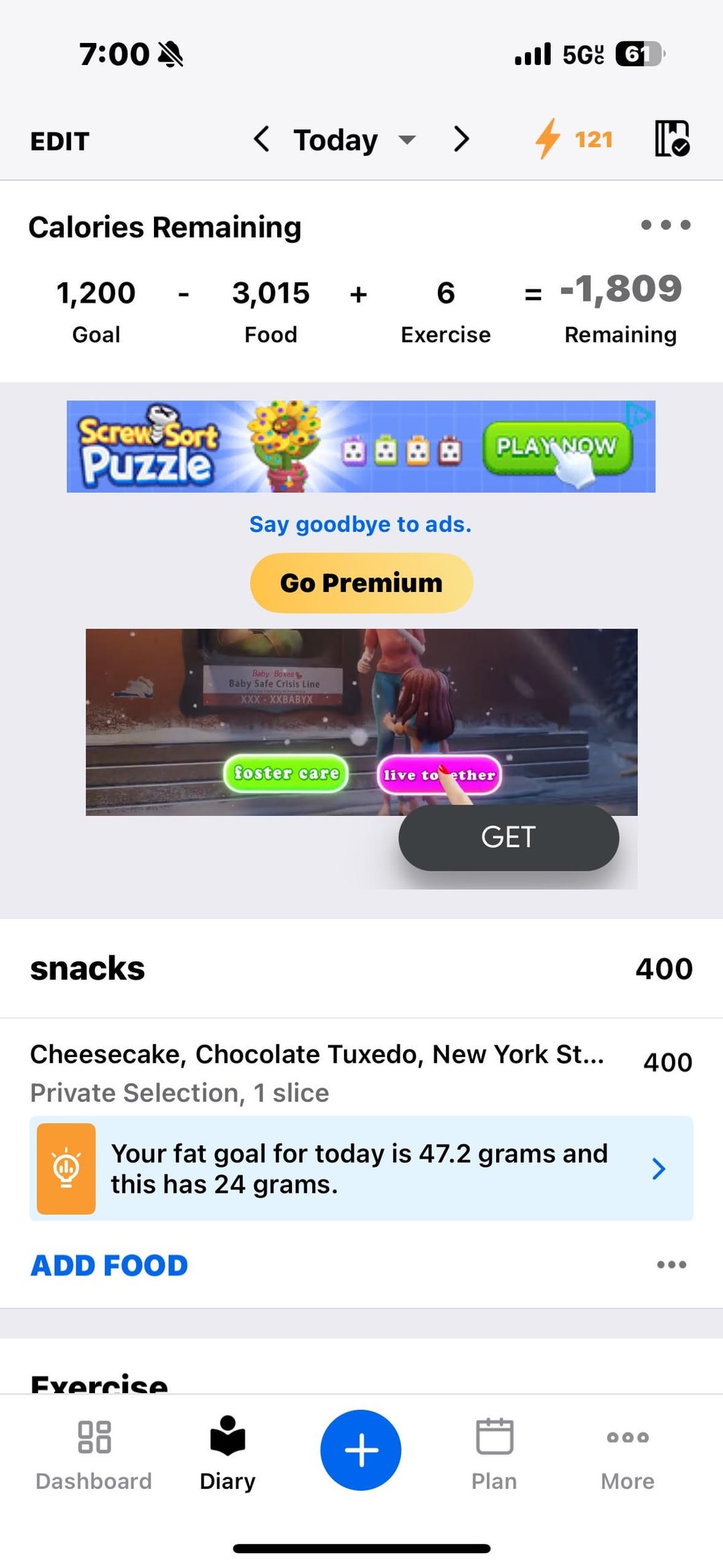Switch to the Plan tab
Screen dimensions: 723x1568
click(494, 1451)
